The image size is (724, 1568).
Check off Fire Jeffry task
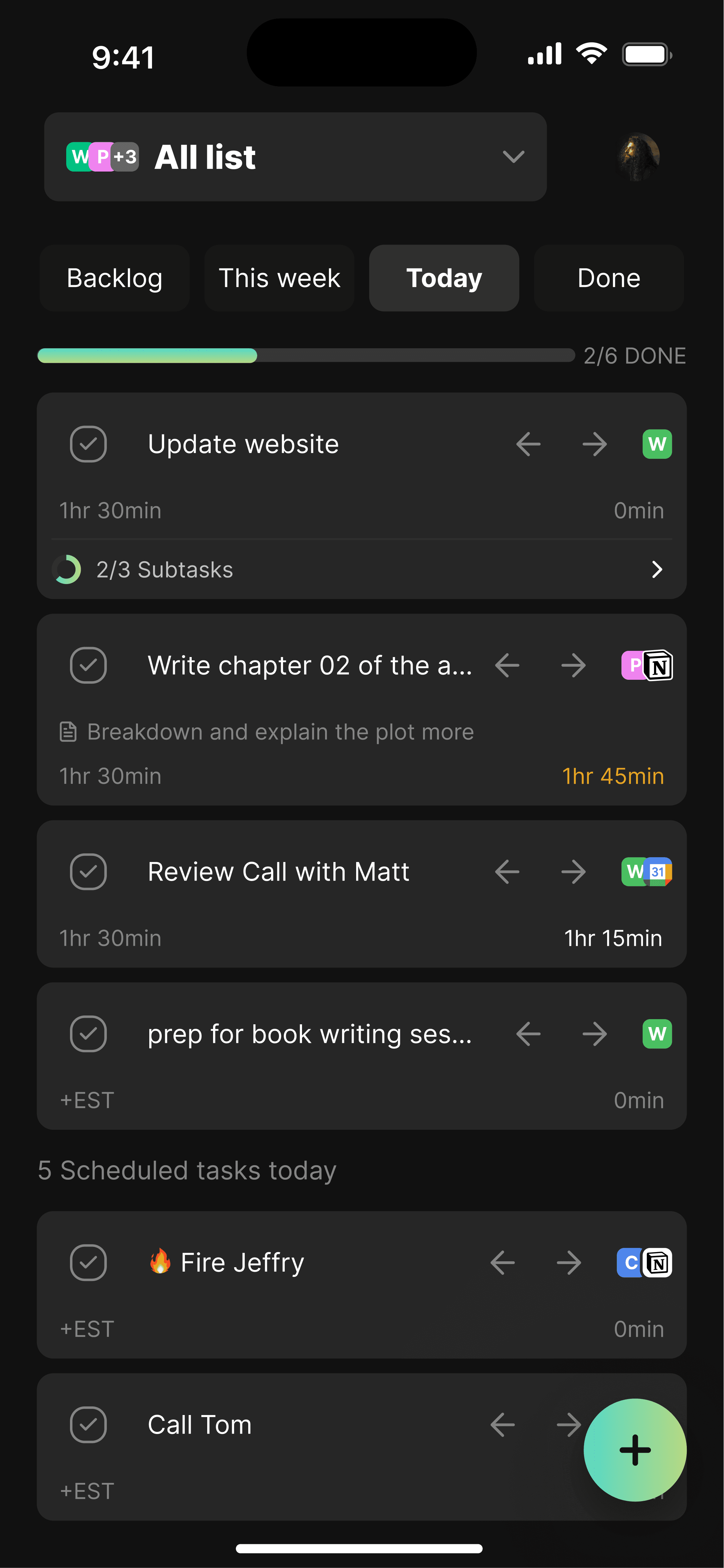pyautogui.click(x=88, y=1262)
